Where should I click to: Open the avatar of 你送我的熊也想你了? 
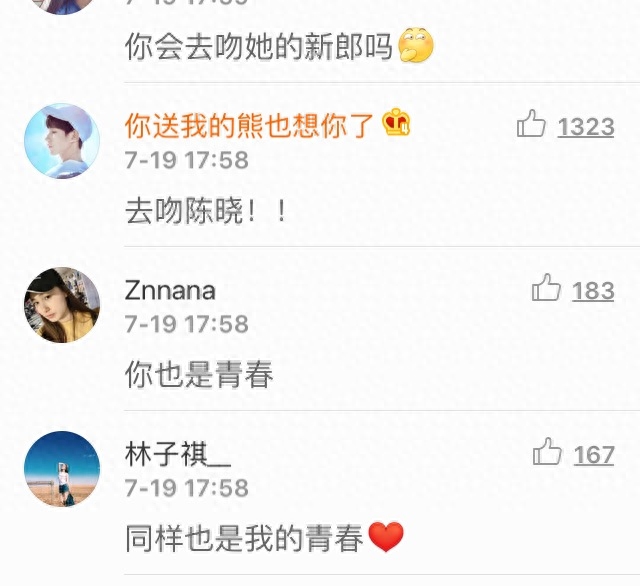(x=62, y=141)
